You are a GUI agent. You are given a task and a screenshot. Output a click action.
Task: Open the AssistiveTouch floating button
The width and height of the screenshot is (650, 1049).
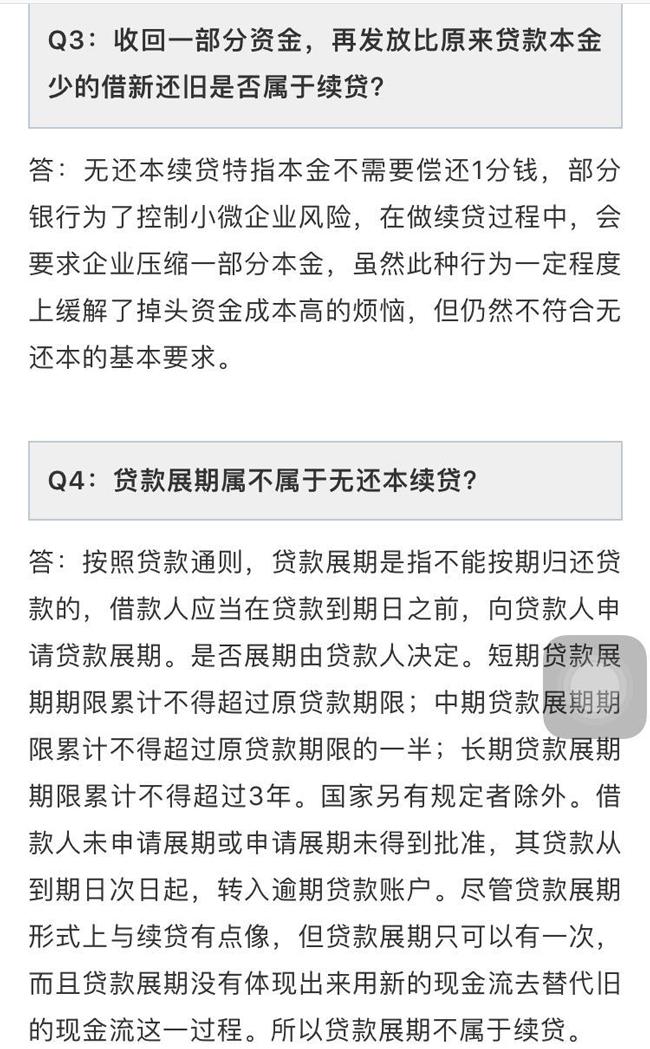click(x=594, y=687)
